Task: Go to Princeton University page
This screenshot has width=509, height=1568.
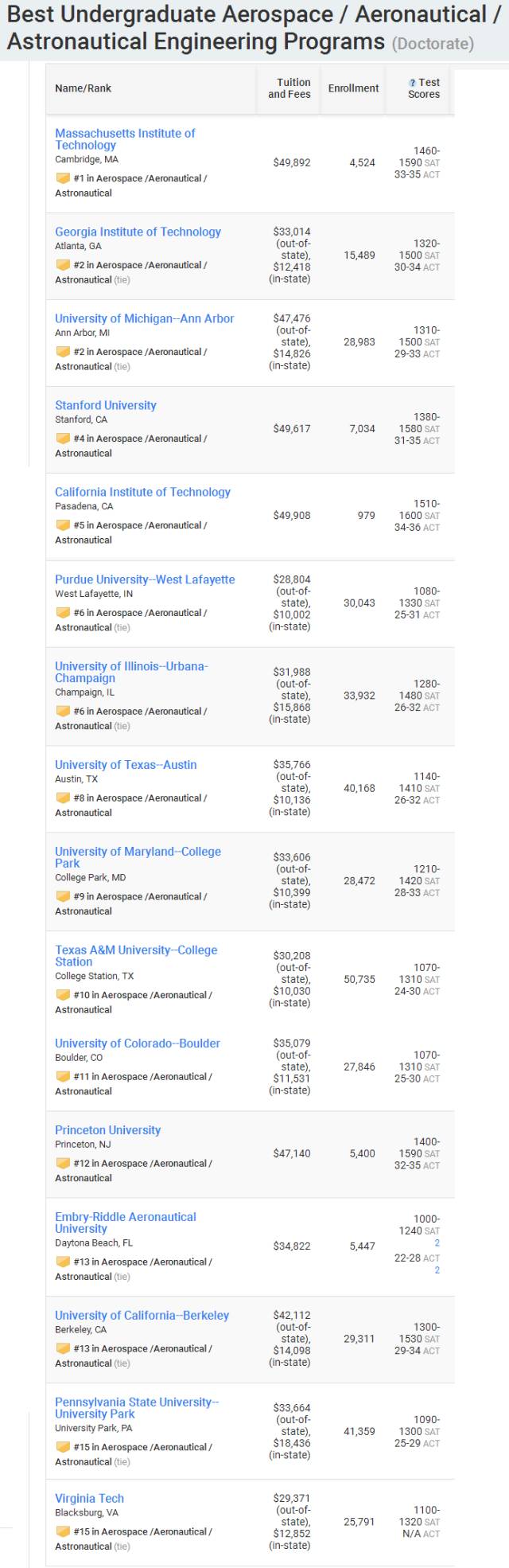Action: point(107,1130)
